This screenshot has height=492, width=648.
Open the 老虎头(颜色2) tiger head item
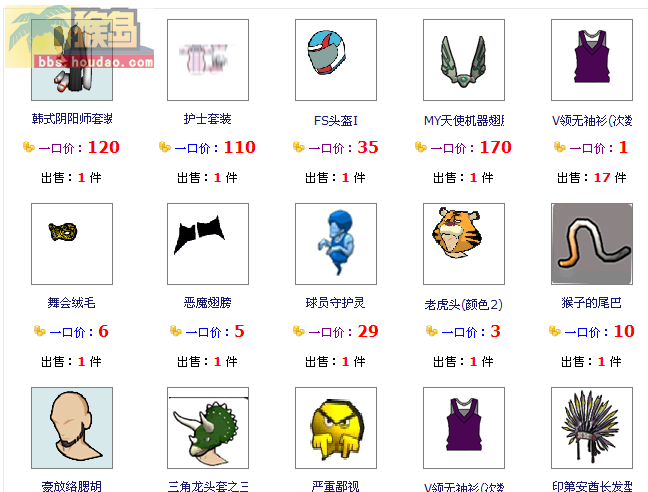point(464,303)
